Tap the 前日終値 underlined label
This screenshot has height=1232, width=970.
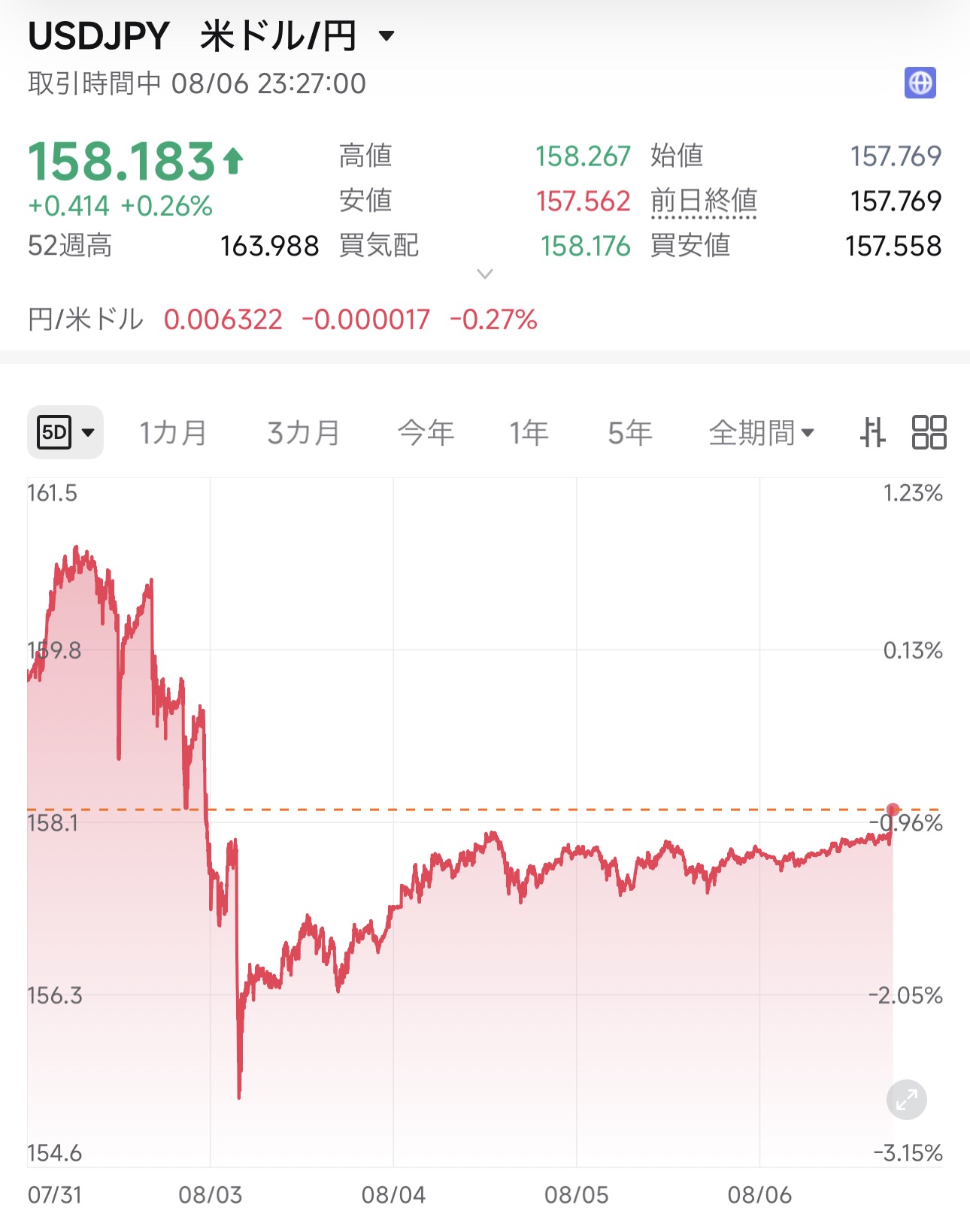click(x=704, y=201)
